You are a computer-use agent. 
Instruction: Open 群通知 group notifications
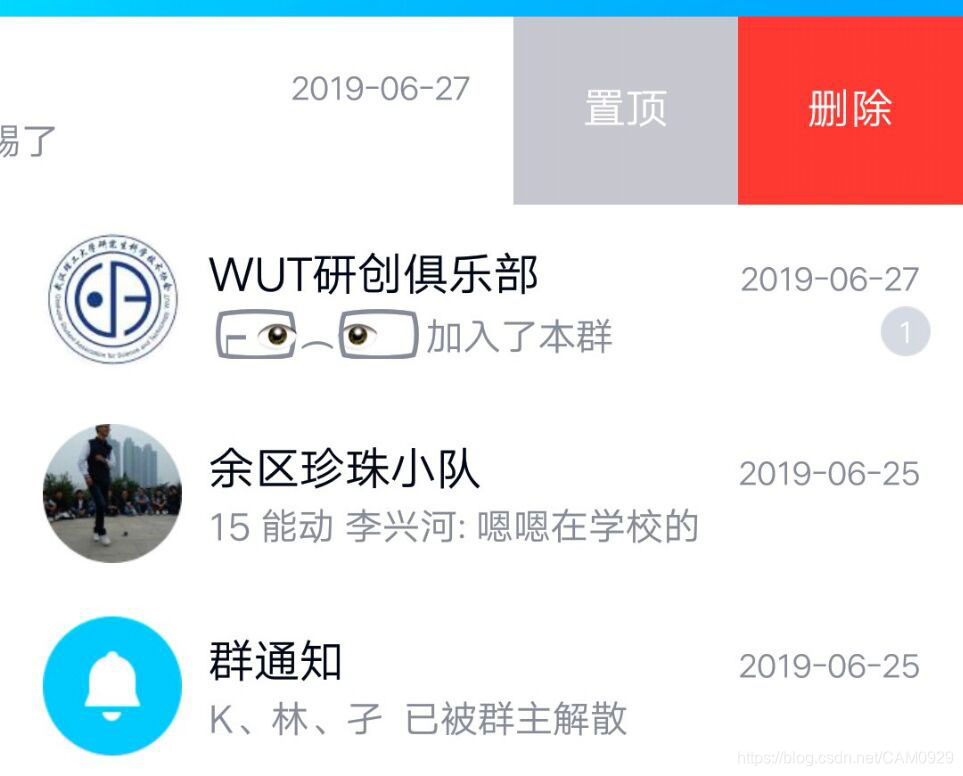(480, 688)
